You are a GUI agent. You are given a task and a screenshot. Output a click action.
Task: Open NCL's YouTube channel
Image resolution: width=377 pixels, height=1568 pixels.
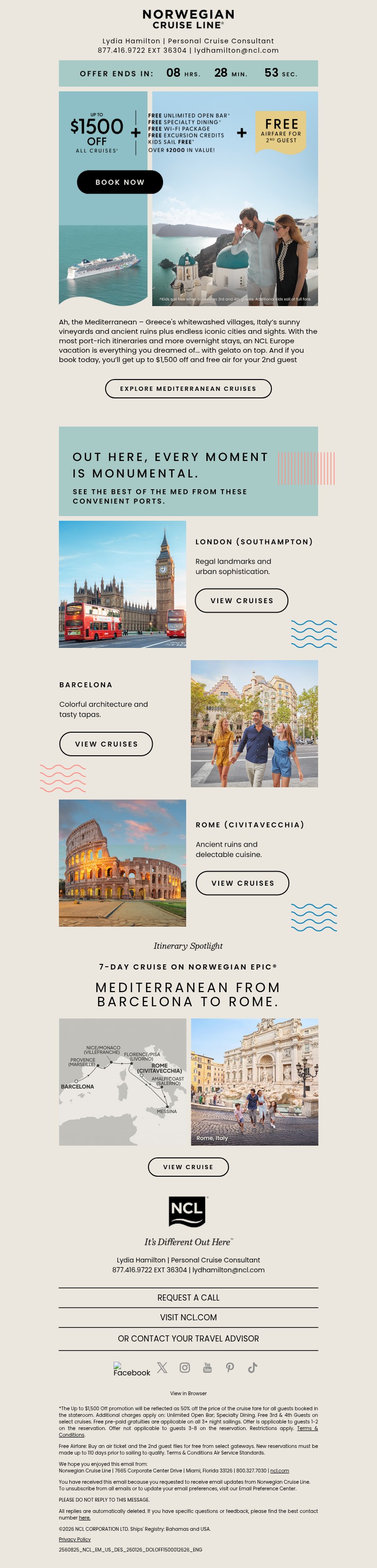207,1368
